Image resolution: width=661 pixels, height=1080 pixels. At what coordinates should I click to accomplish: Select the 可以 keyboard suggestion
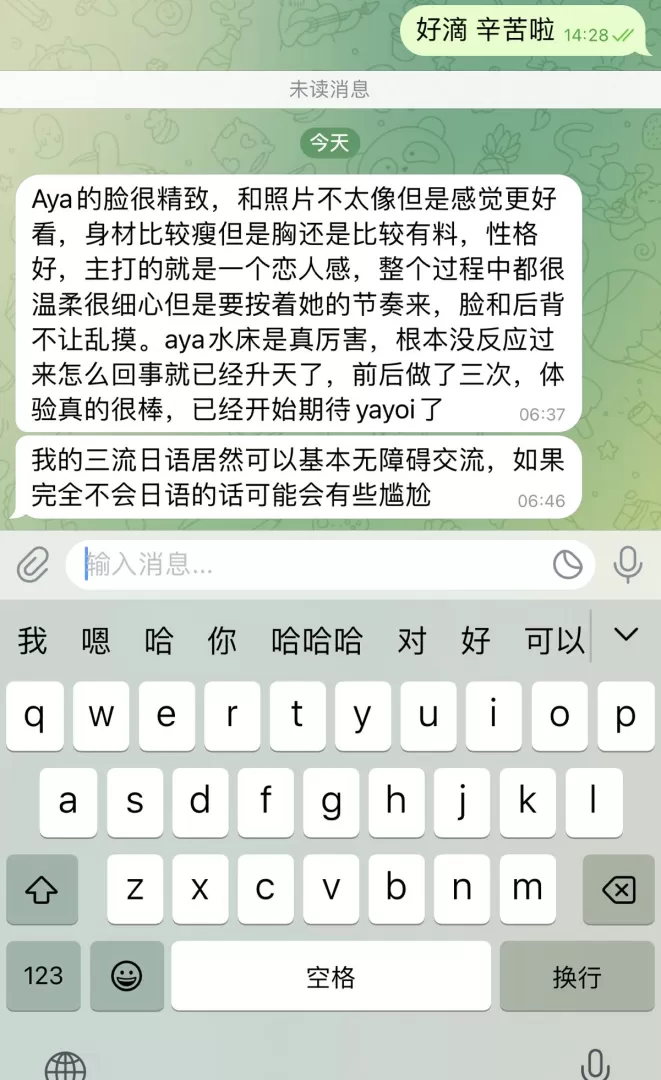pos(555,640)
